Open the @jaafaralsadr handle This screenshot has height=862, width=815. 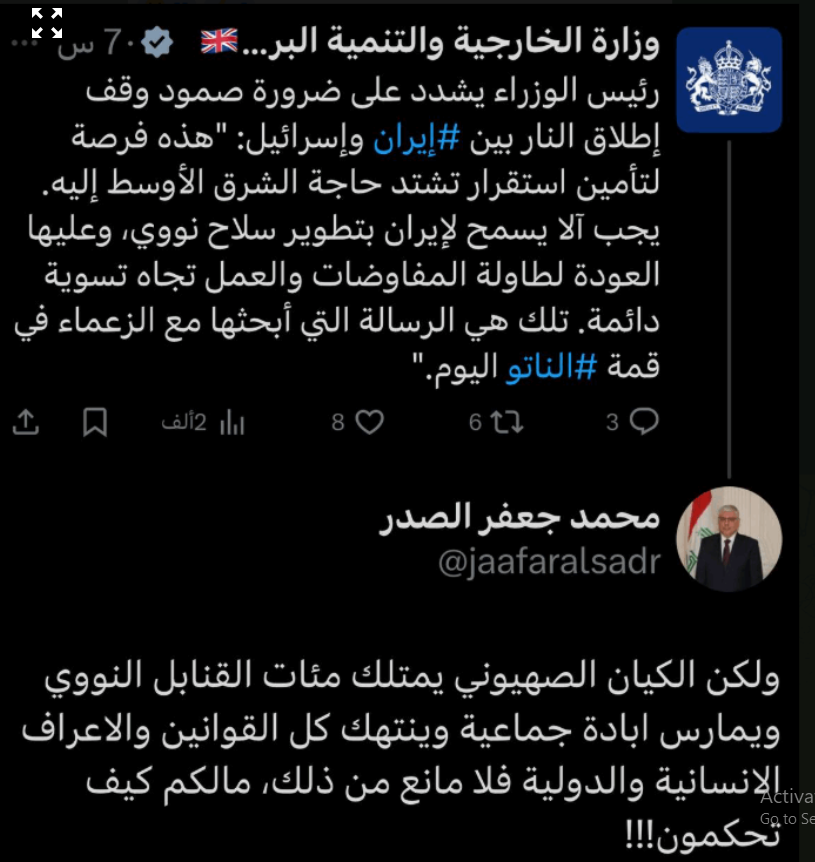(549, 562)
